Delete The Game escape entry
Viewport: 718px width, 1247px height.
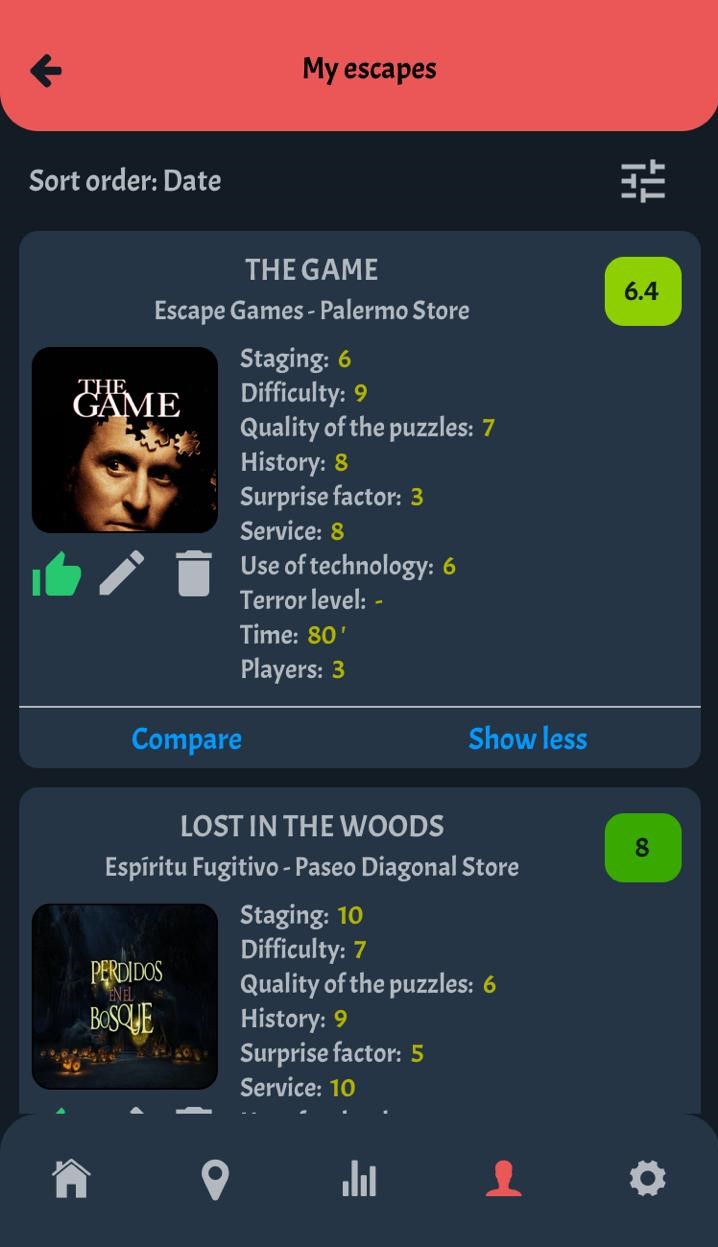click(x=194, y=573)
